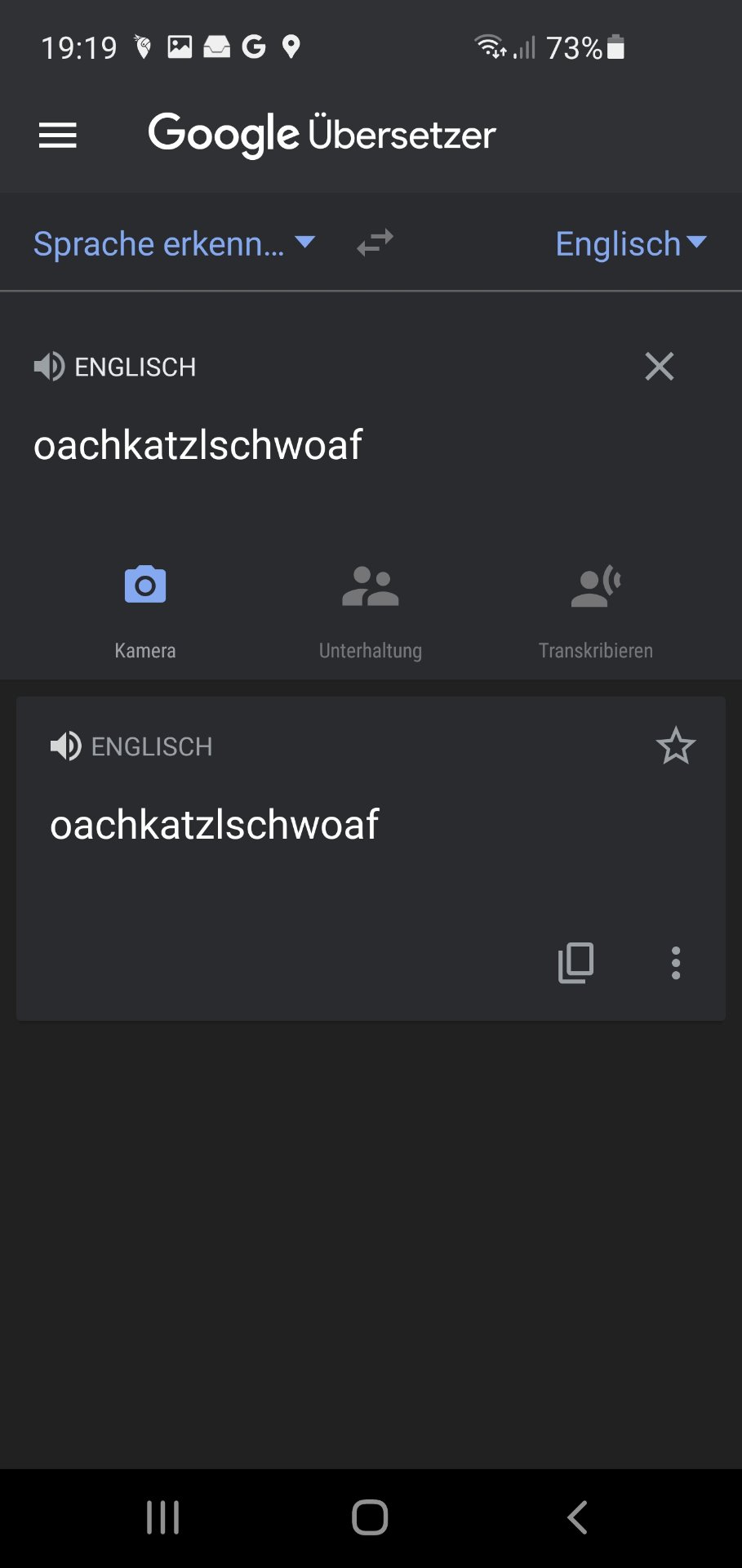Image resolution: width=742 pixels, height=1568 pixels.
Task: Swap source and target languages
Action: pos(375,243)
